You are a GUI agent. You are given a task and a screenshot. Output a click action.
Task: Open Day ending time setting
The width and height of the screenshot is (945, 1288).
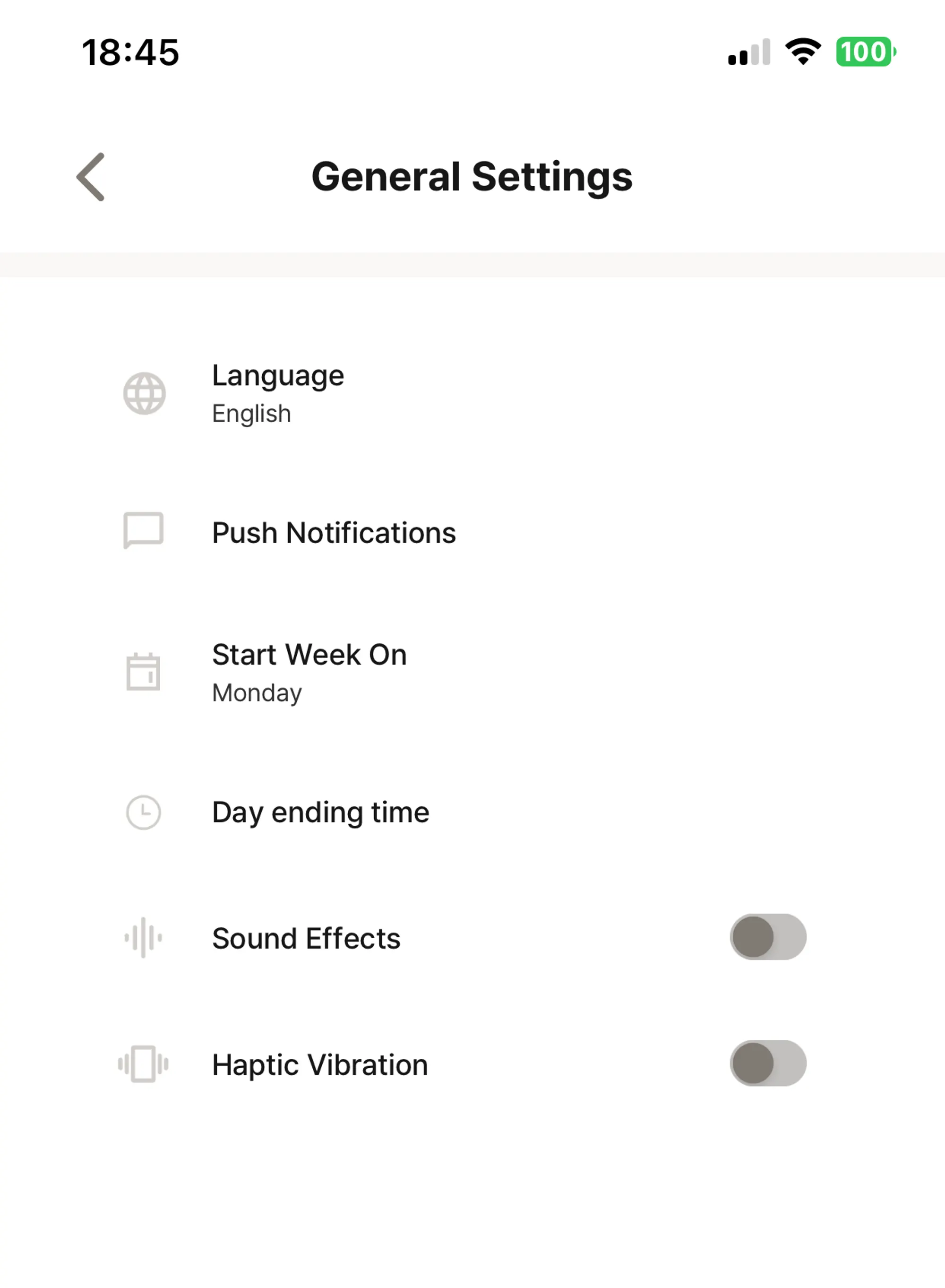320,812
